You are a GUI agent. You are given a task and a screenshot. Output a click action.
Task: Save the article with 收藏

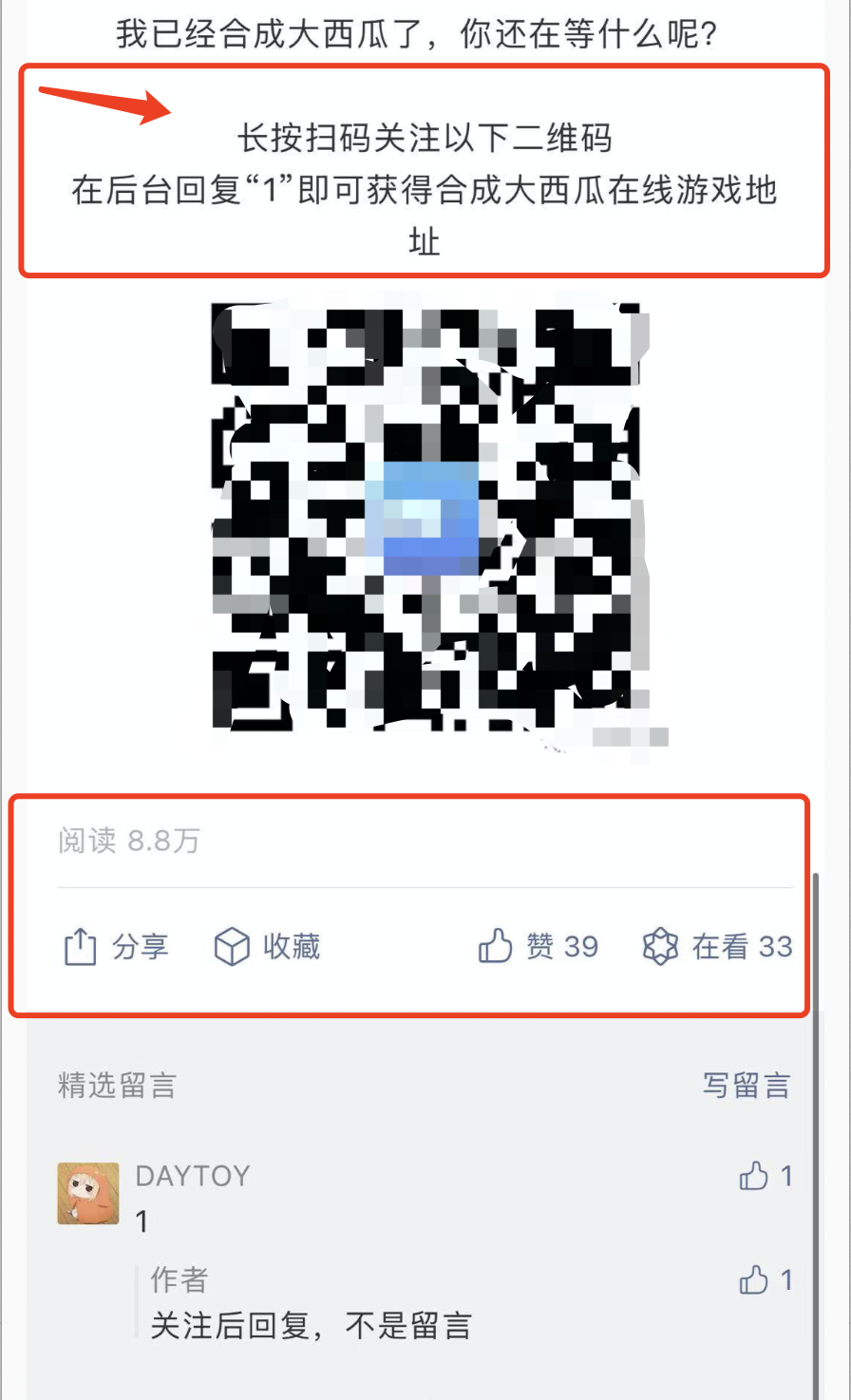tap(267, 947)
